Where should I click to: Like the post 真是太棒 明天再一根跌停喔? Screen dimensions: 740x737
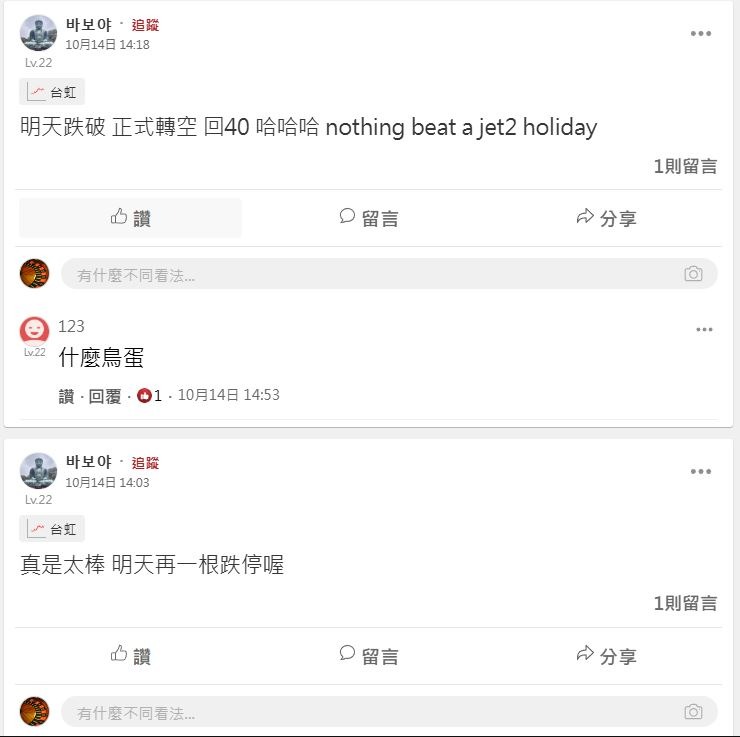pos(130,655)
